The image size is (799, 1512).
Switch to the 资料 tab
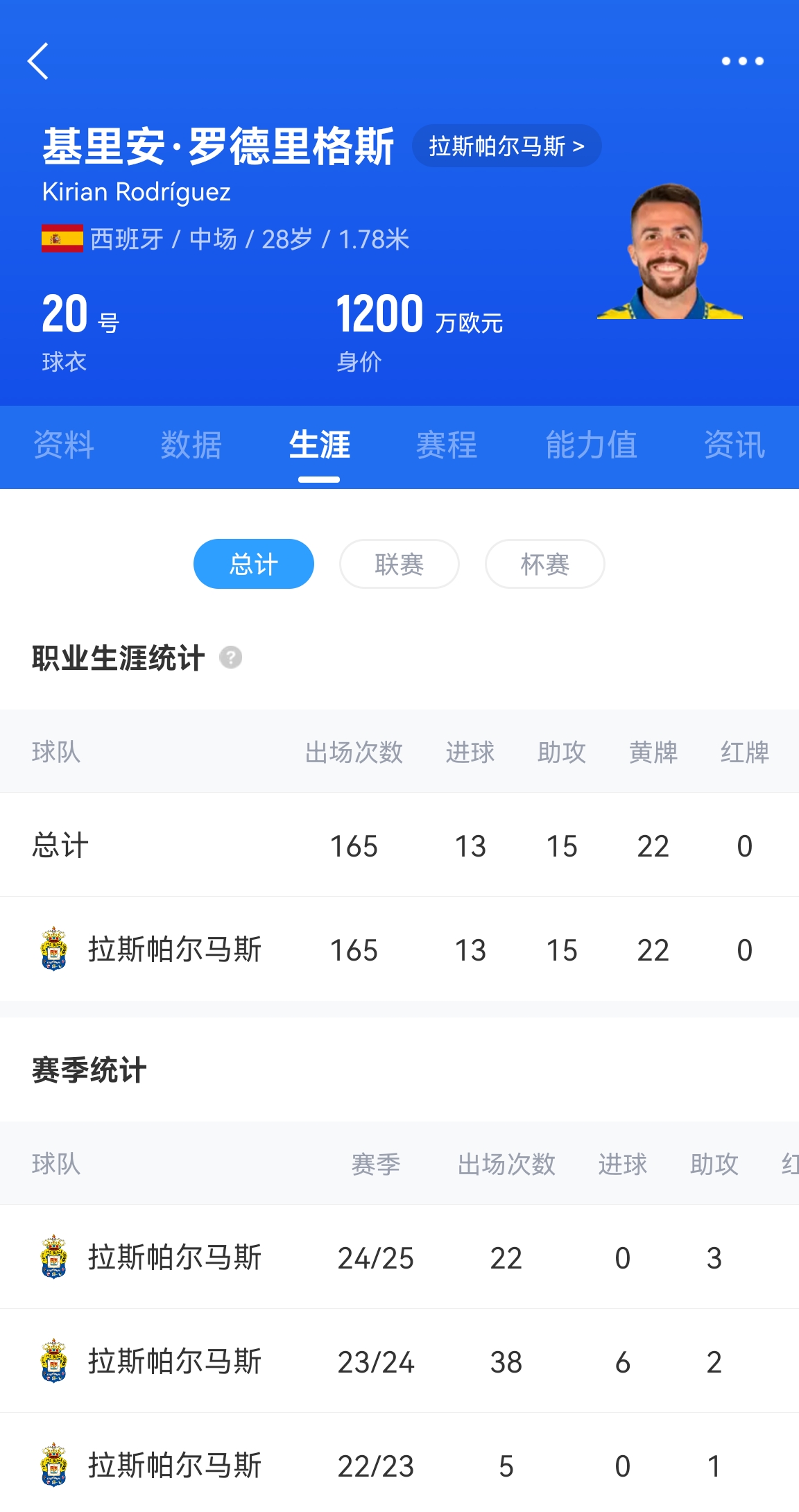point(63,445)
